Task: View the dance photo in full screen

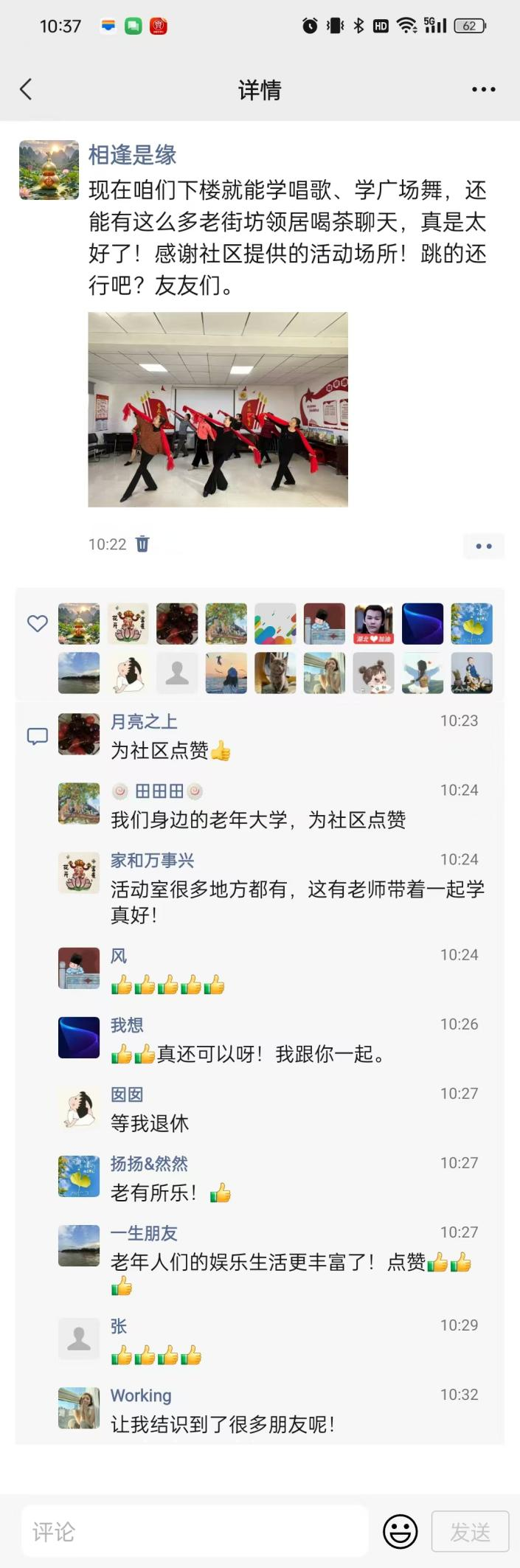Action: click(218, 409)
